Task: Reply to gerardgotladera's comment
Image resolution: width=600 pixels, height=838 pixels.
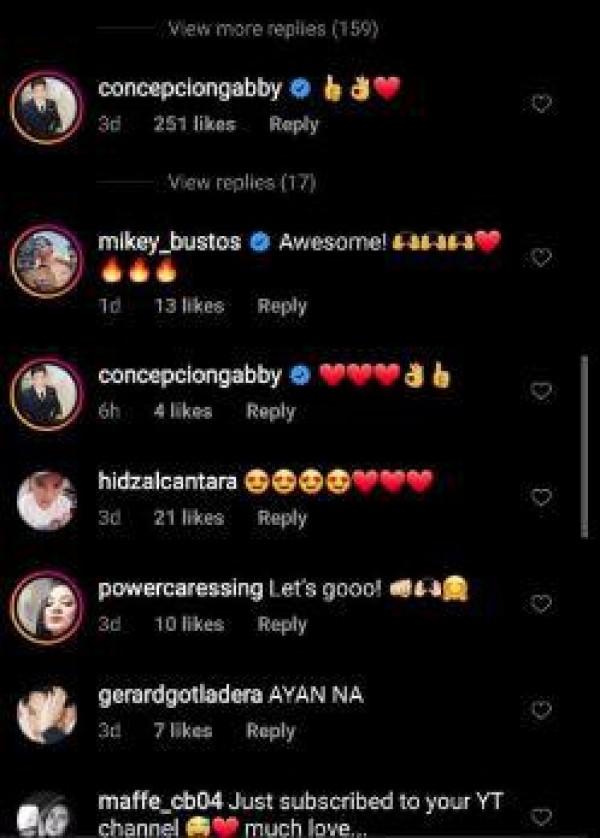Action: click(271, 731)
